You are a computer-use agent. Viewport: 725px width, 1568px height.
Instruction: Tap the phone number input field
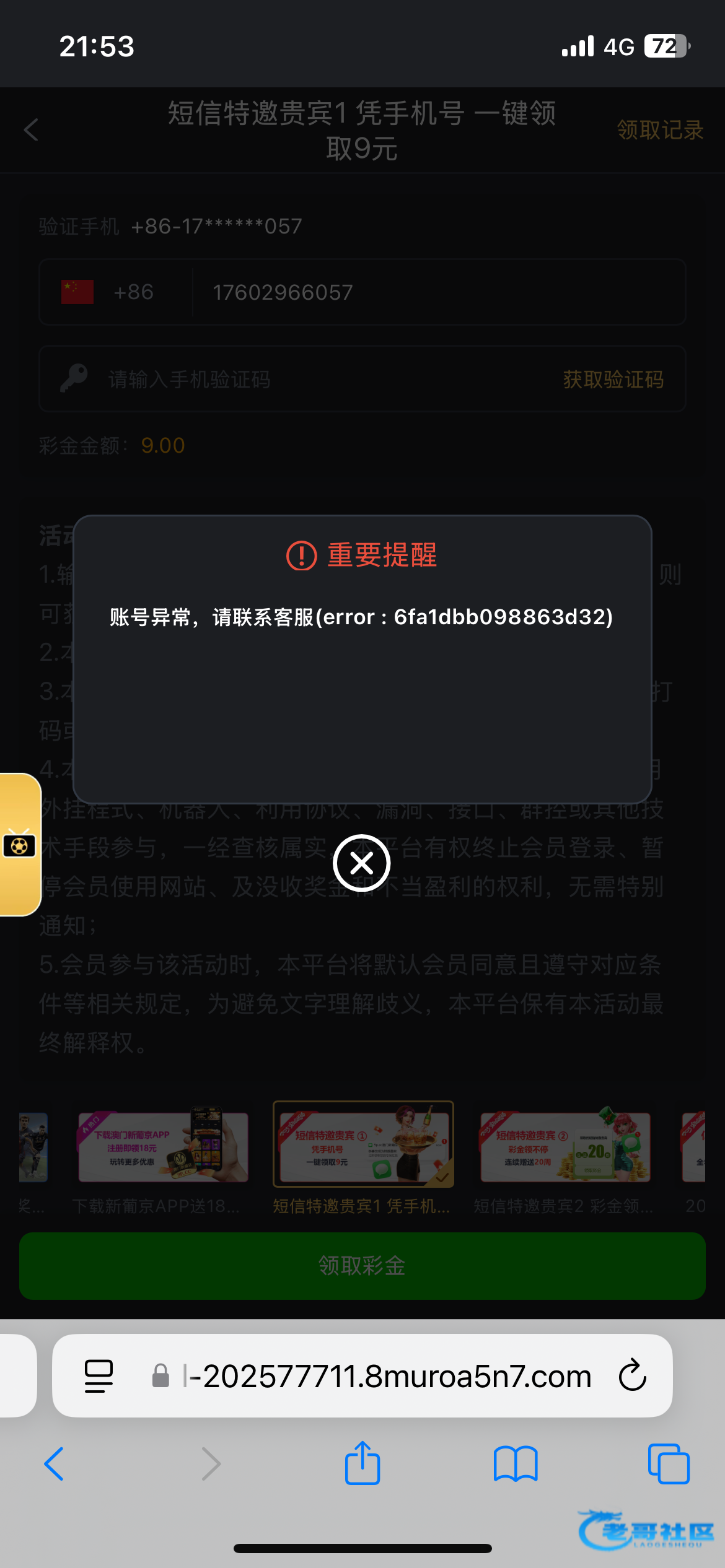pos(434,292)
